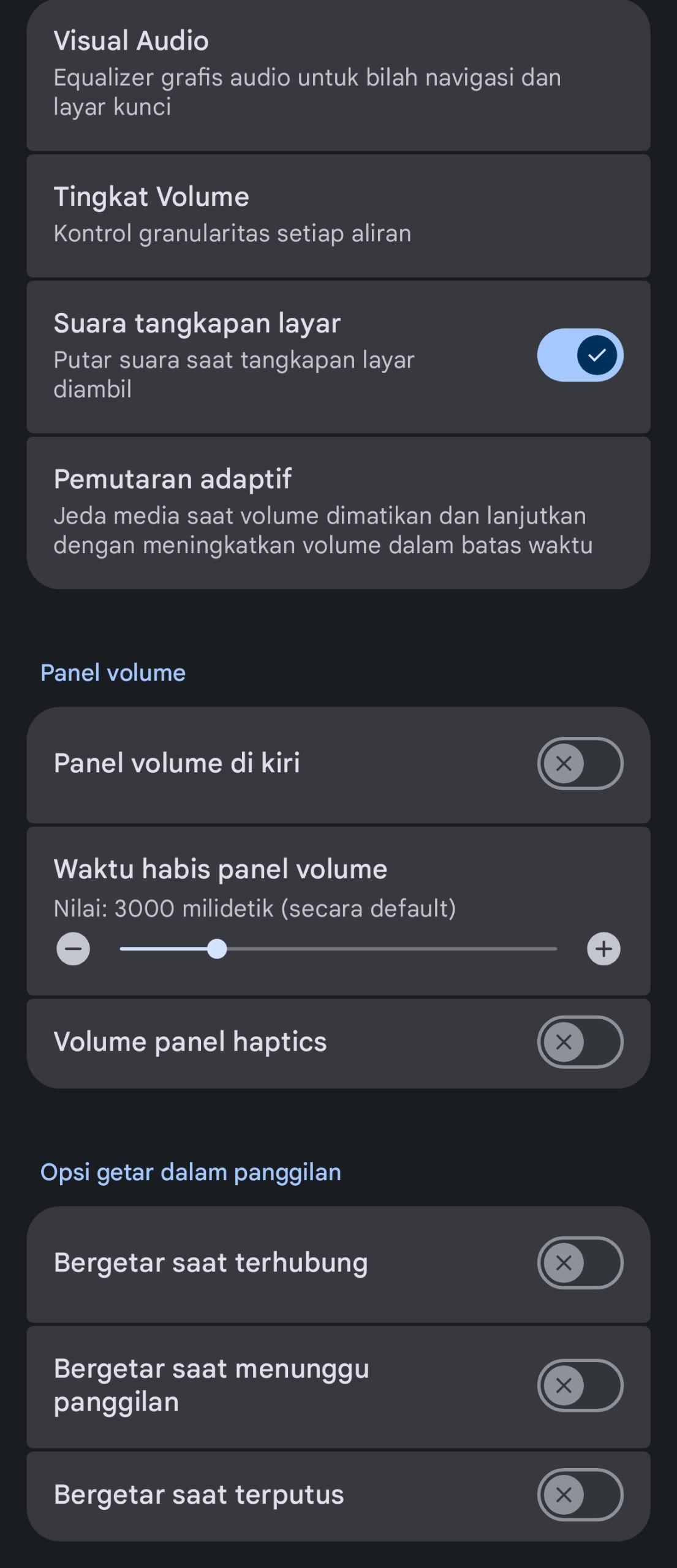
Task: Open Pemutaran adaptif settings
Action: 338,511
